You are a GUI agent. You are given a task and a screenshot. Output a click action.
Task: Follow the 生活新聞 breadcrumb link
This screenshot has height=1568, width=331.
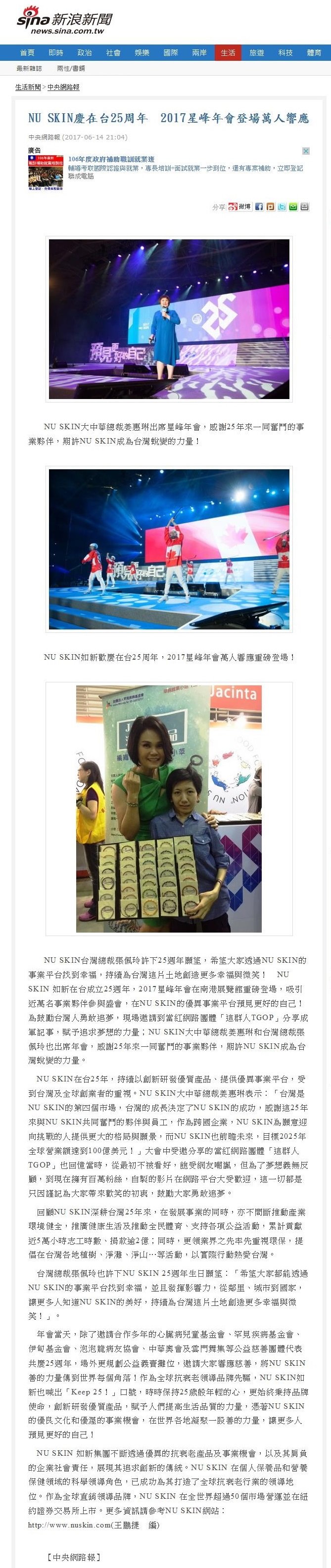pyautogui.click(x=28, y=87)
